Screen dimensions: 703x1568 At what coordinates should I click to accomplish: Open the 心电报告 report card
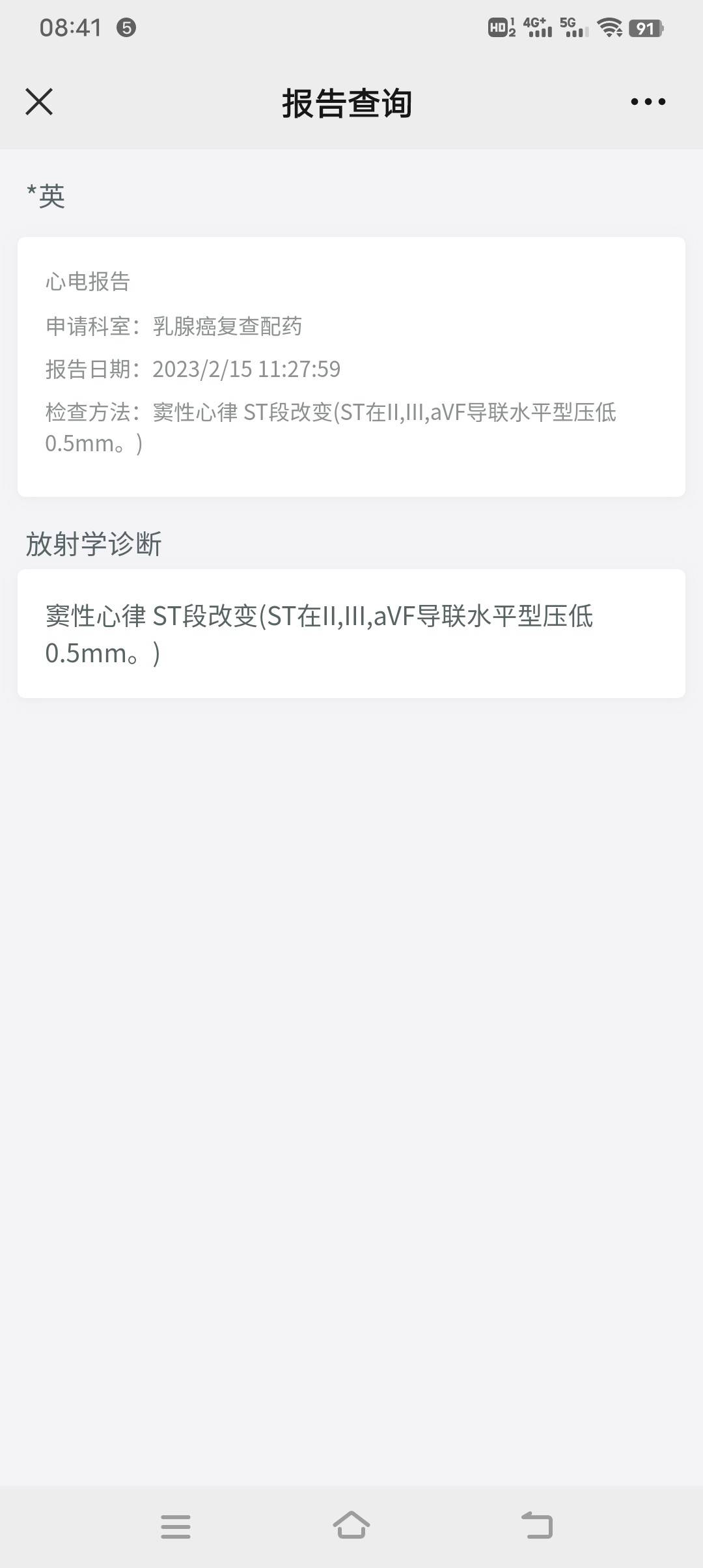(x=351, y=365)
